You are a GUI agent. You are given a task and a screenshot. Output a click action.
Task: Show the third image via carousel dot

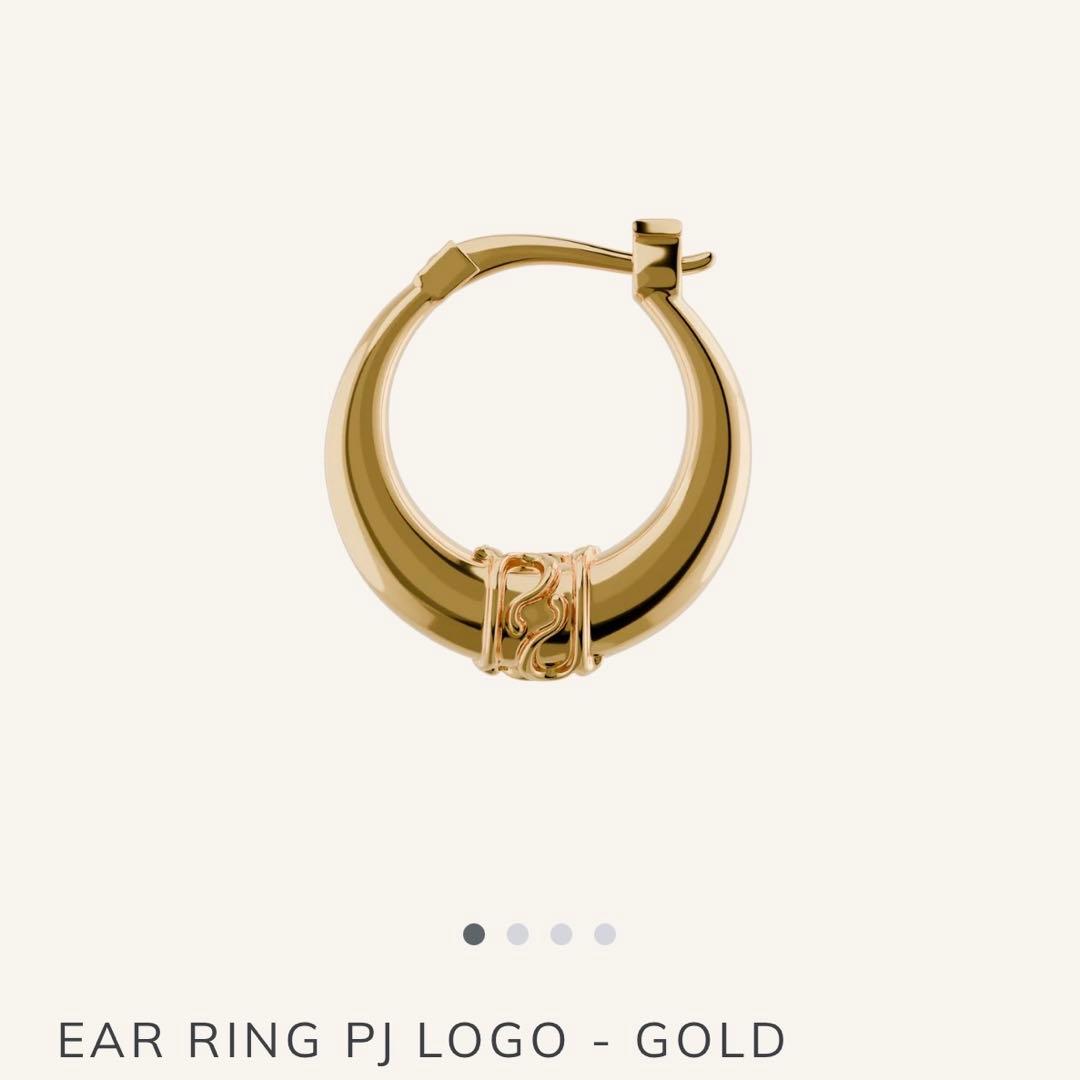coord(561,934)
